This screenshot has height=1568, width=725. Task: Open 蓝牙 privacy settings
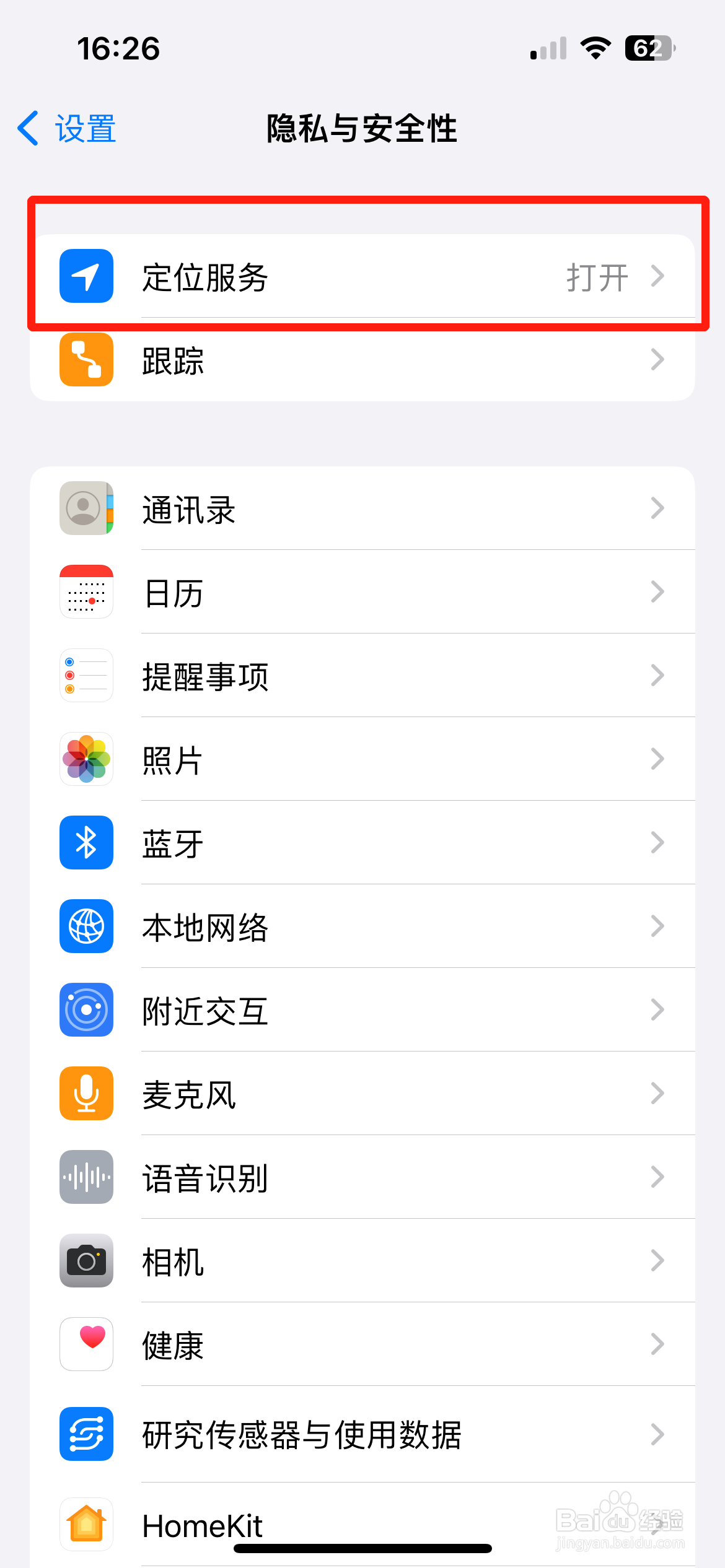(362, 843)
